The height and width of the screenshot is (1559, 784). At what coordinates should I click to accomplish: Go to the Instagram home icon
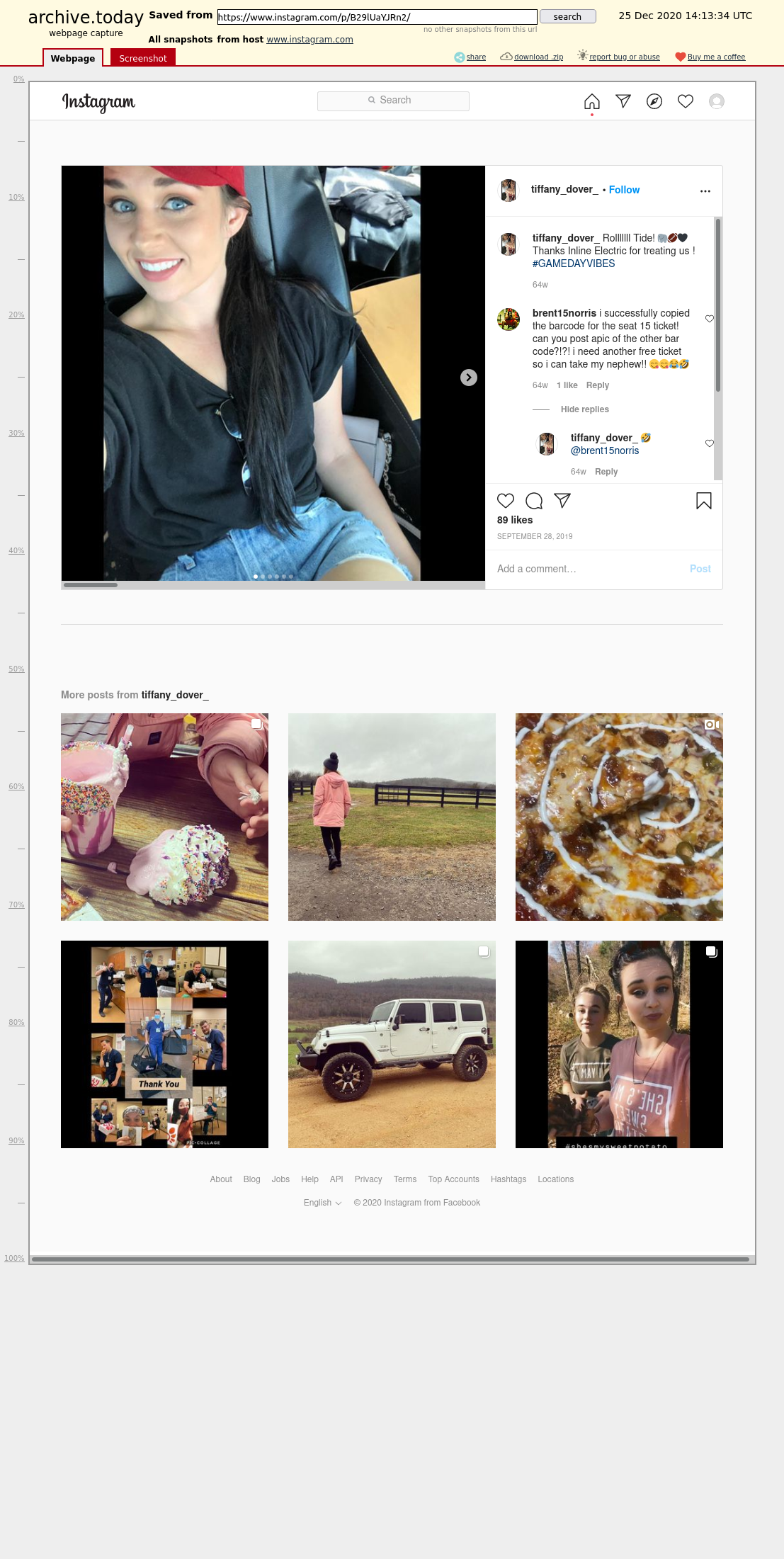tap(592, 101)
